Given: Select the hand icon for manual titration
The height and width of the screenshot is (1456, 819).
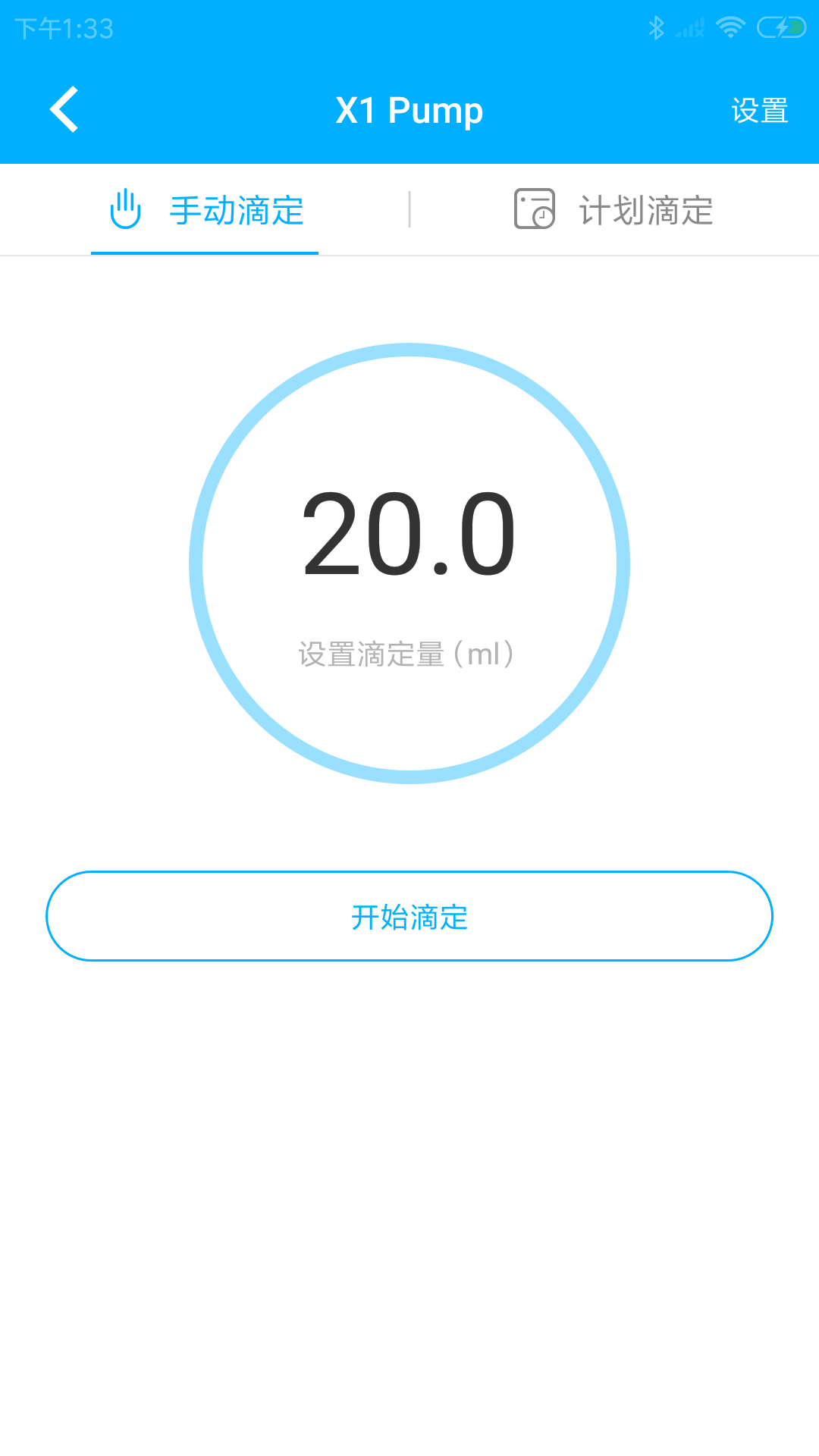Looking at the screenshot, I should 125,210.
